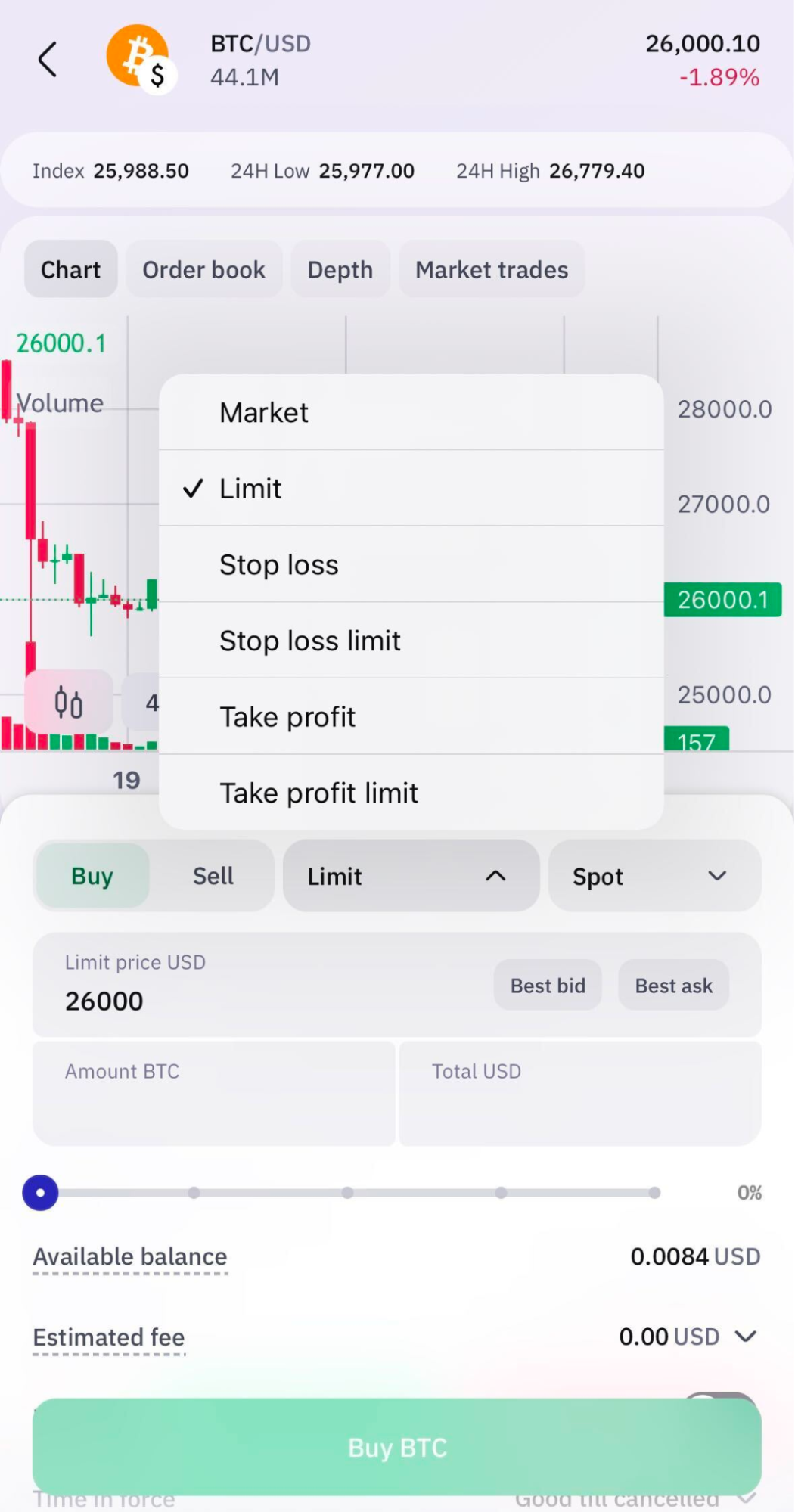
Task: Open the Market trades tab
Action: [491, 269]
